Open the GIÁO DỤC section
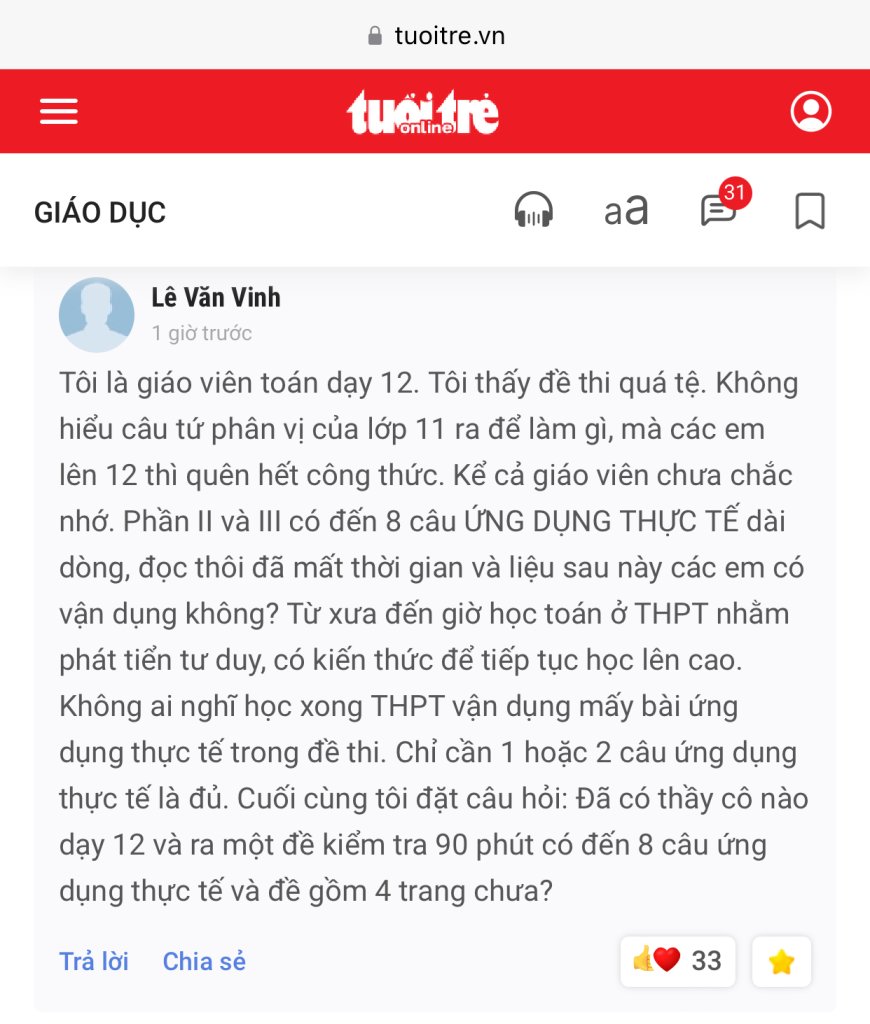 tap(100, 212)
